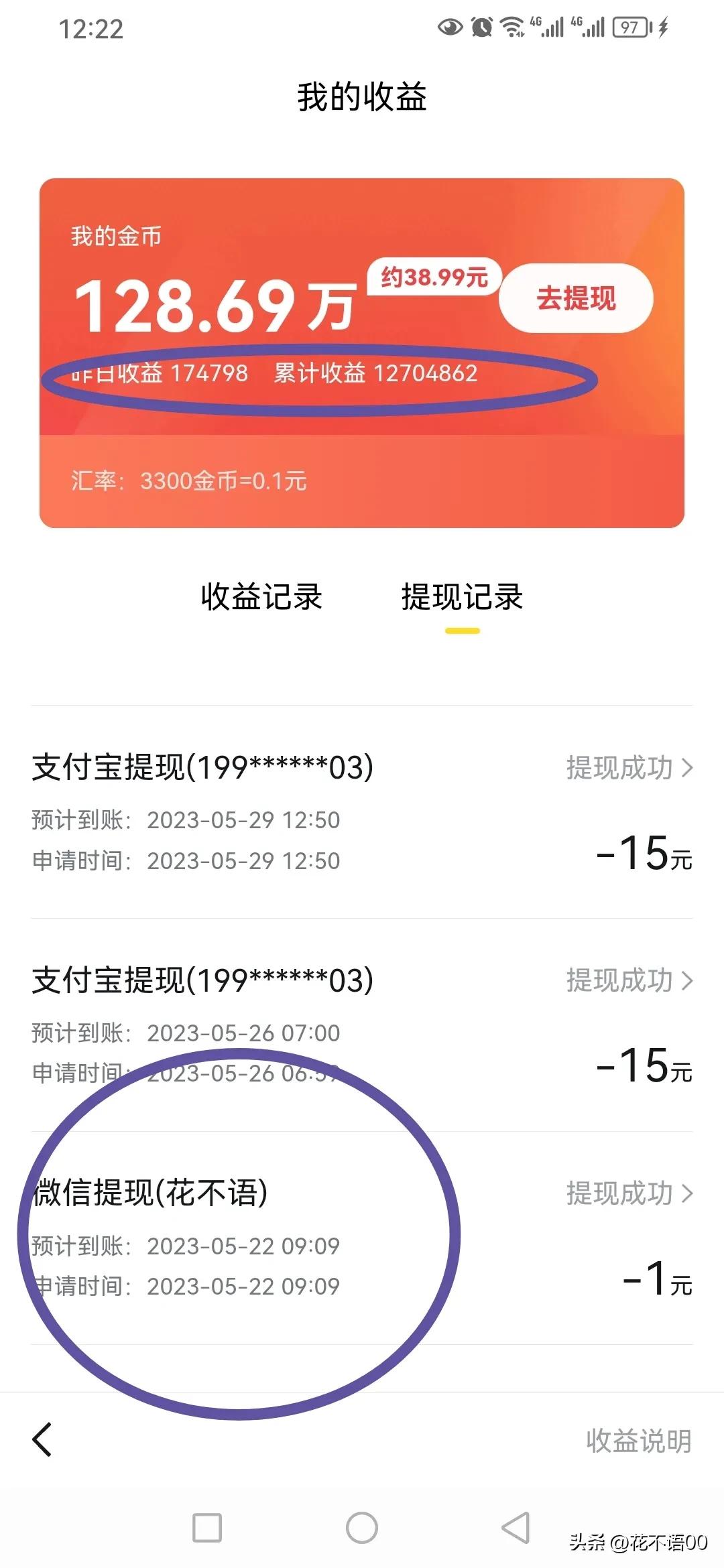Tap the 128.69万 coin balance display
The image size is (724, 1568).
[x=215, y=305]
